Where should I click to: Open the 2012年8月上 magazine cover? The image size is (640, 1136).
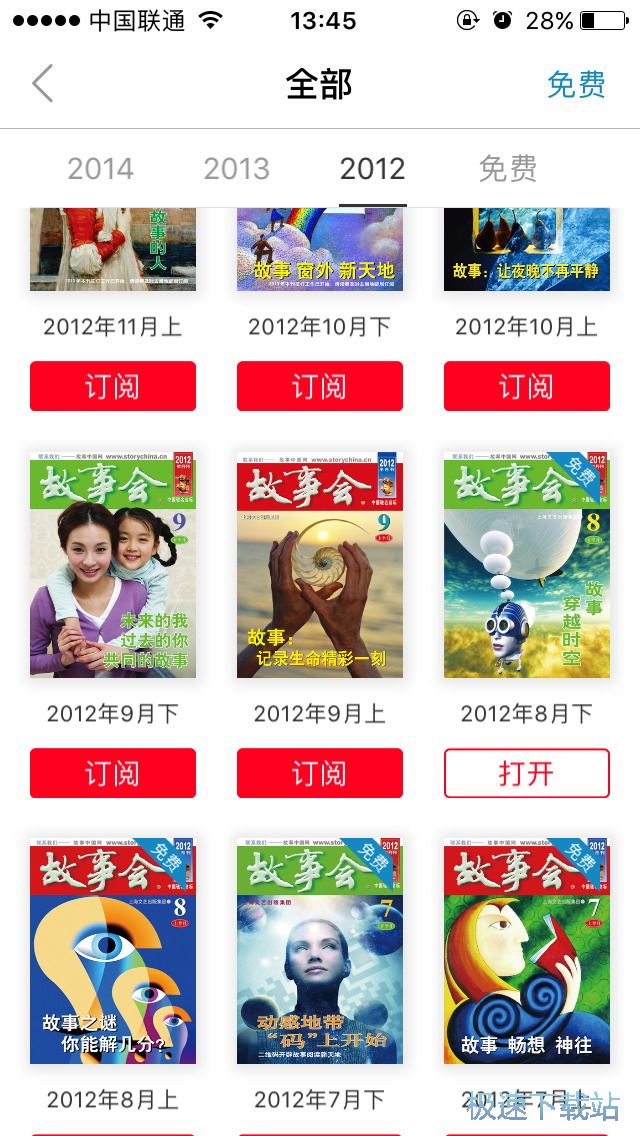pos(113,950)
